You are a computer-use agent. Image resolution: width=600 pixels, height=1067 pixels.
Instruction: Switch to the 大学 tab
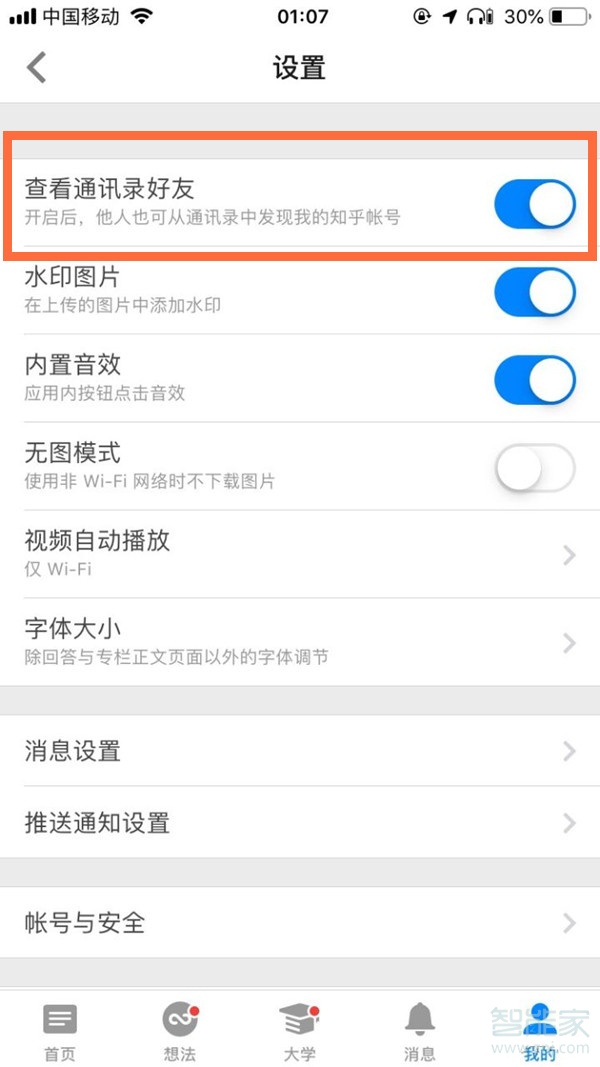pos(299,1031)
